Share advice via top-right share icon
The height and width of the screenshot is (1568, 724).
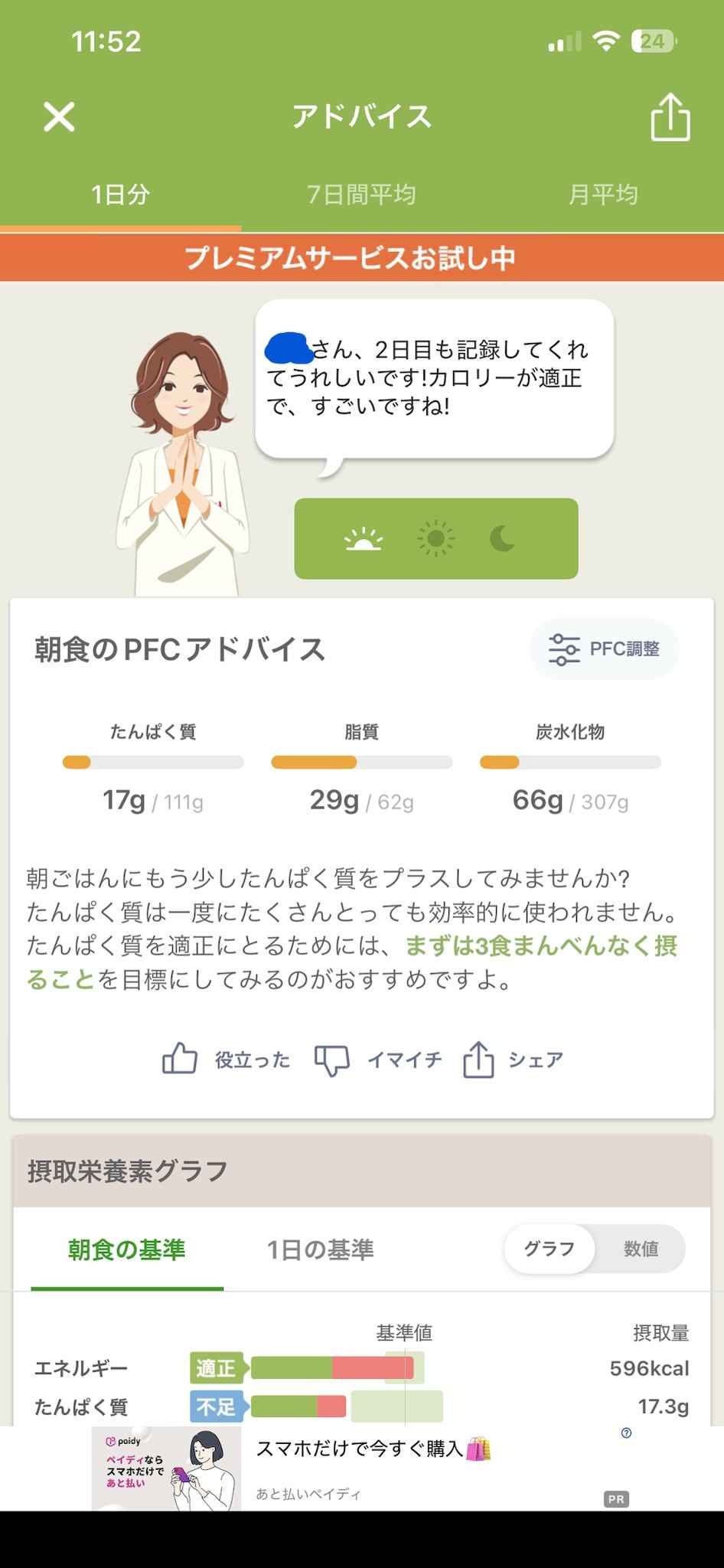(670, 117)
